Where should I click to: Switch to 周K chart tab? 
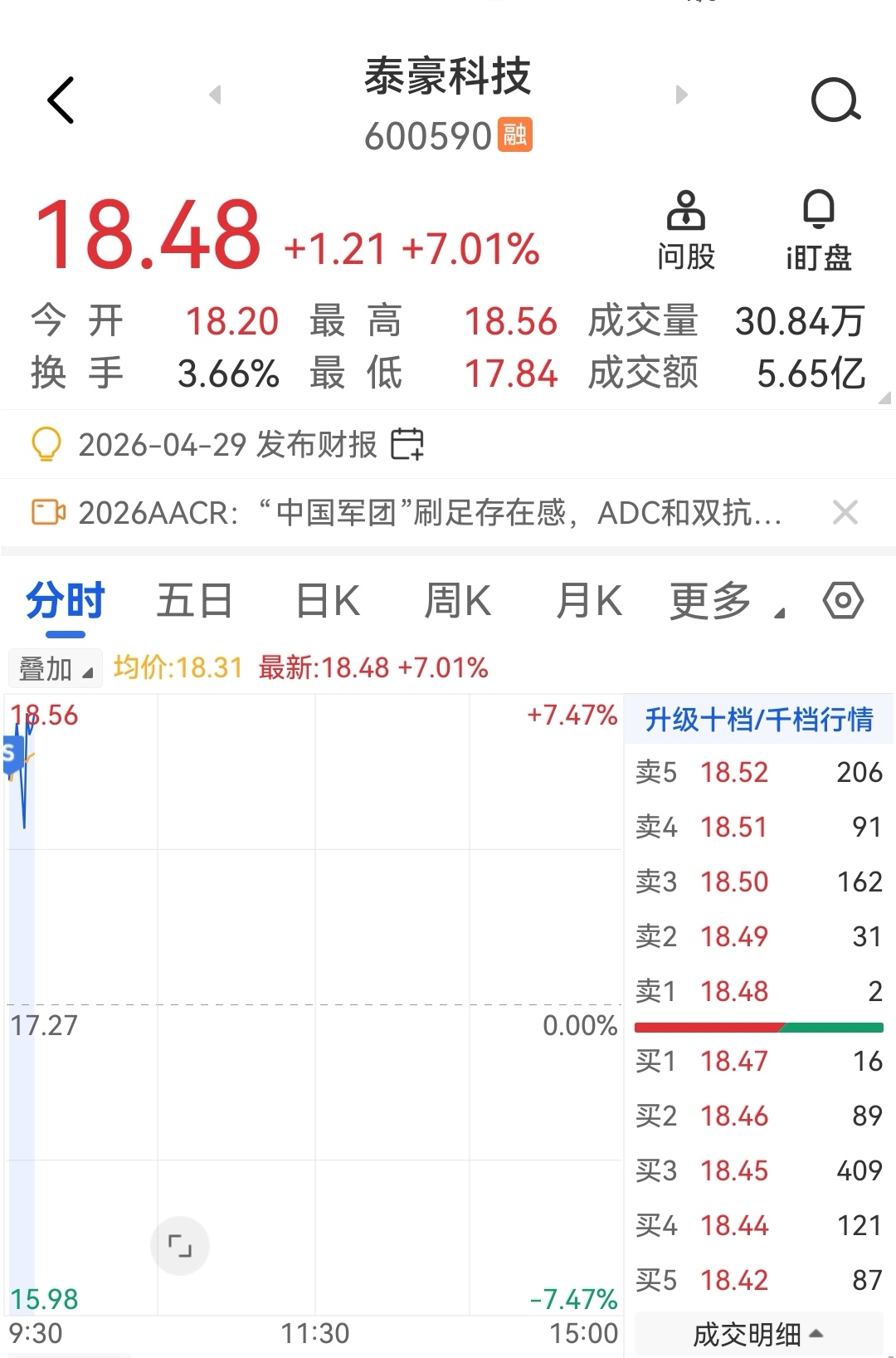[457, 601]
